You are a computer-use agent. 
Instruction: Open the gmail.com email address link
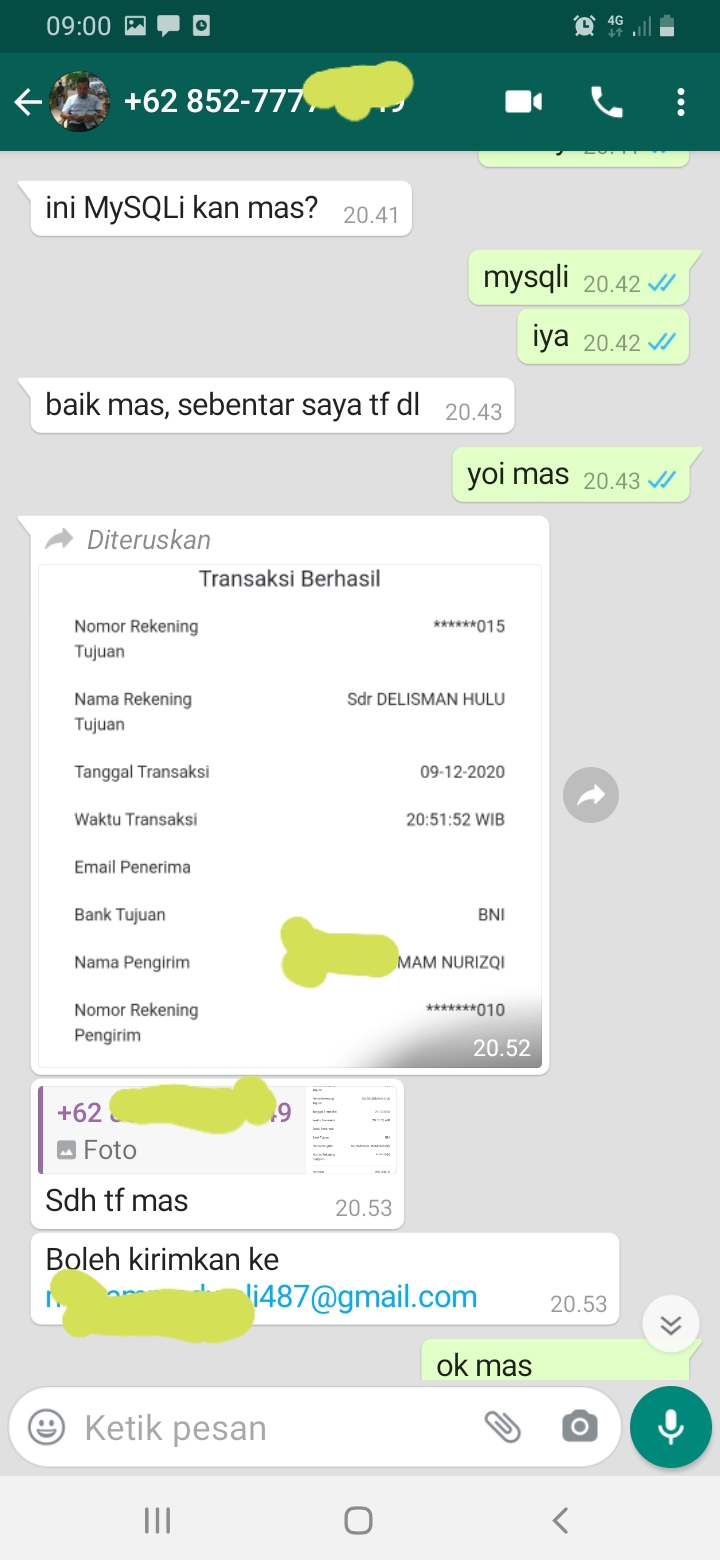[x=262, y=1297]
